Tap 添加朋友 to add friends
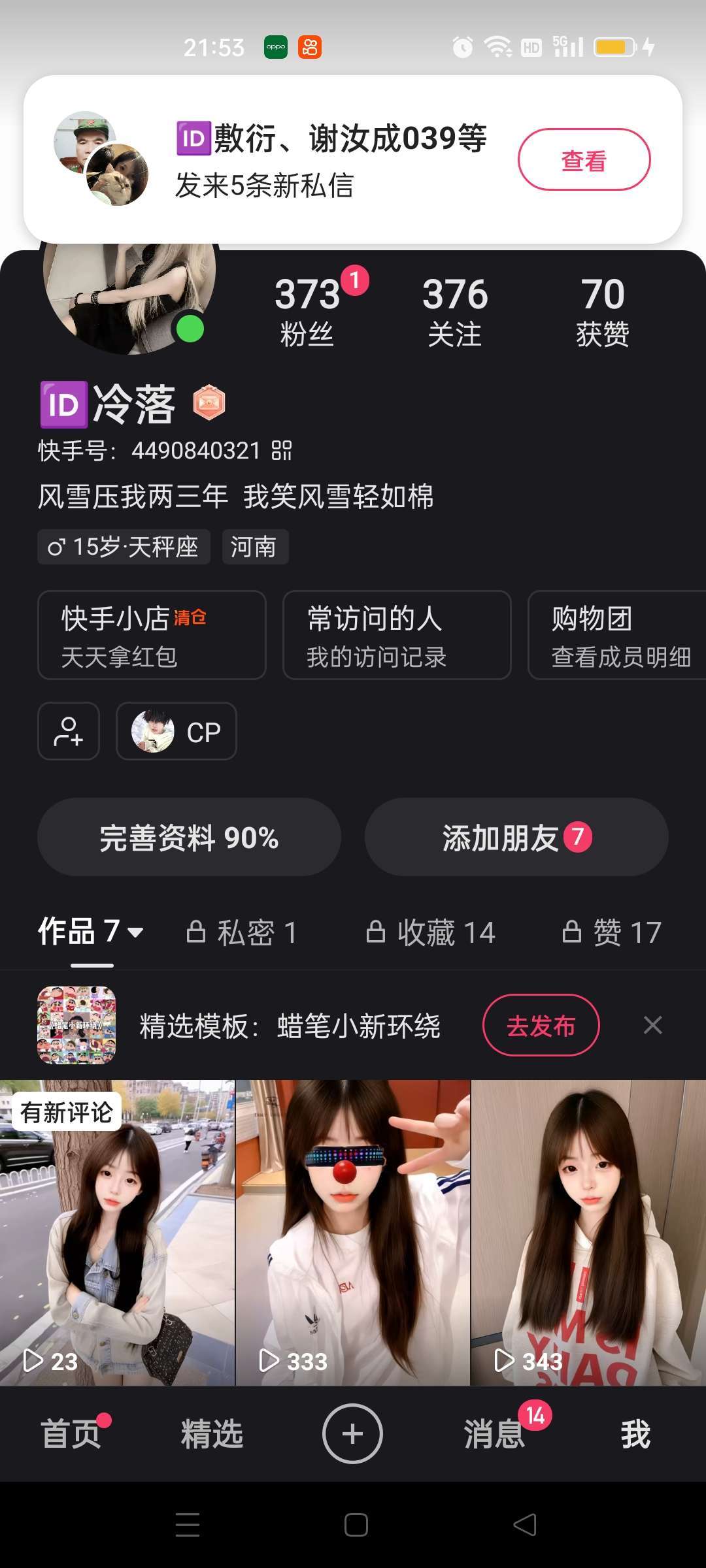This screenshot has width=706, height=1568. click(516, 837)
